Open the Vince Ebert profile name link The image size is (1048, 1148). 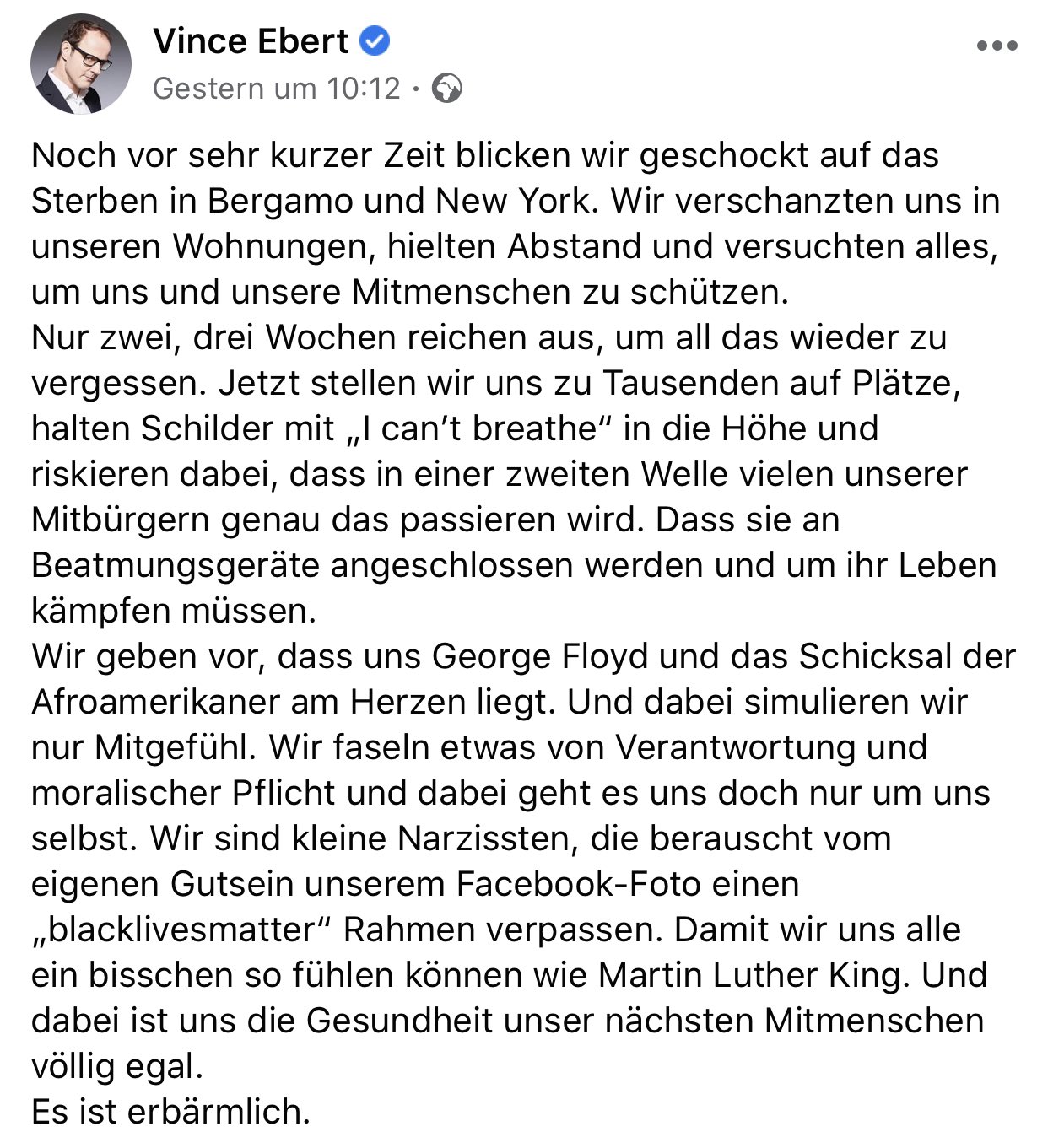[x=251, y=40]
